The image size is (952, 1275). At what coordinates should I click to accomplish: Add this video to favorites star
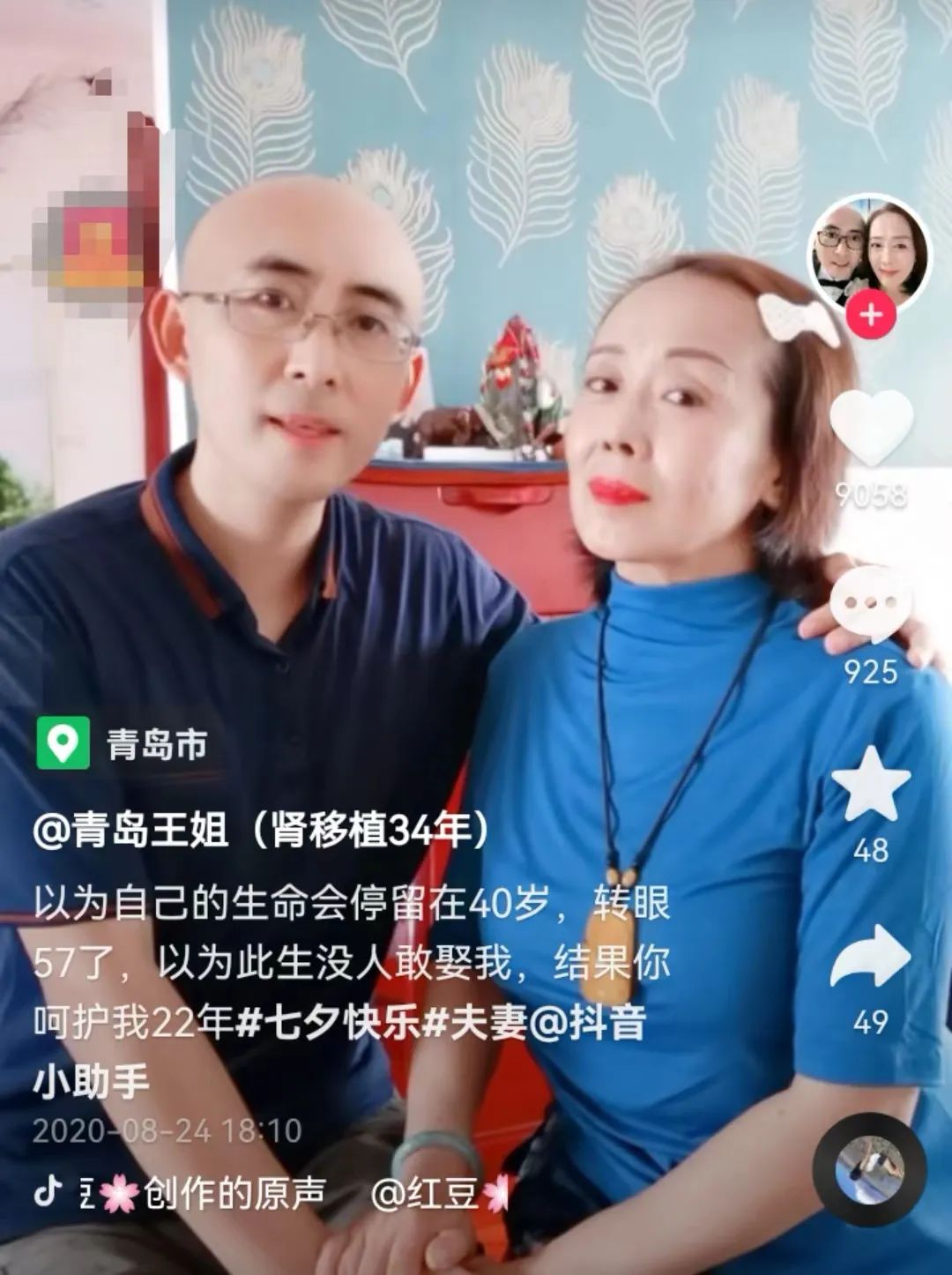[871, 785]
